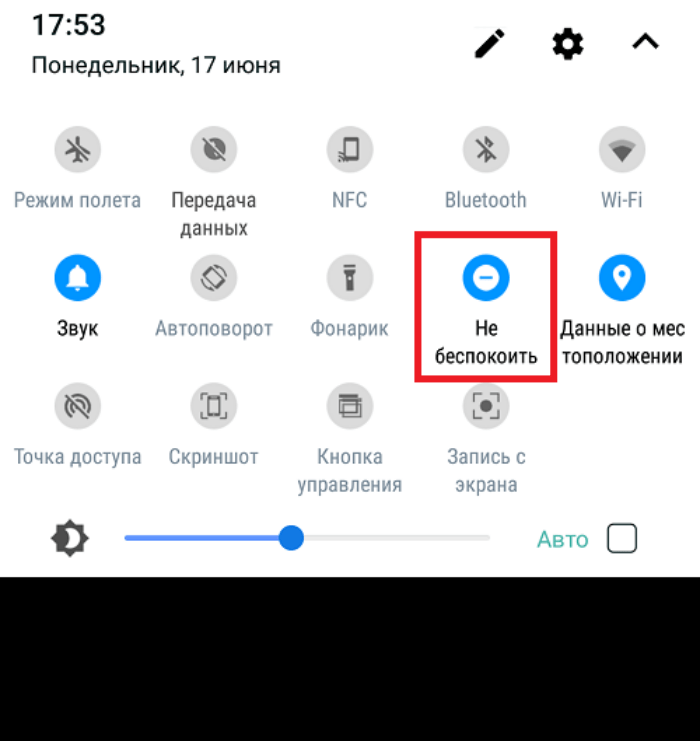Turn on Bluetooth

[485, 151]
